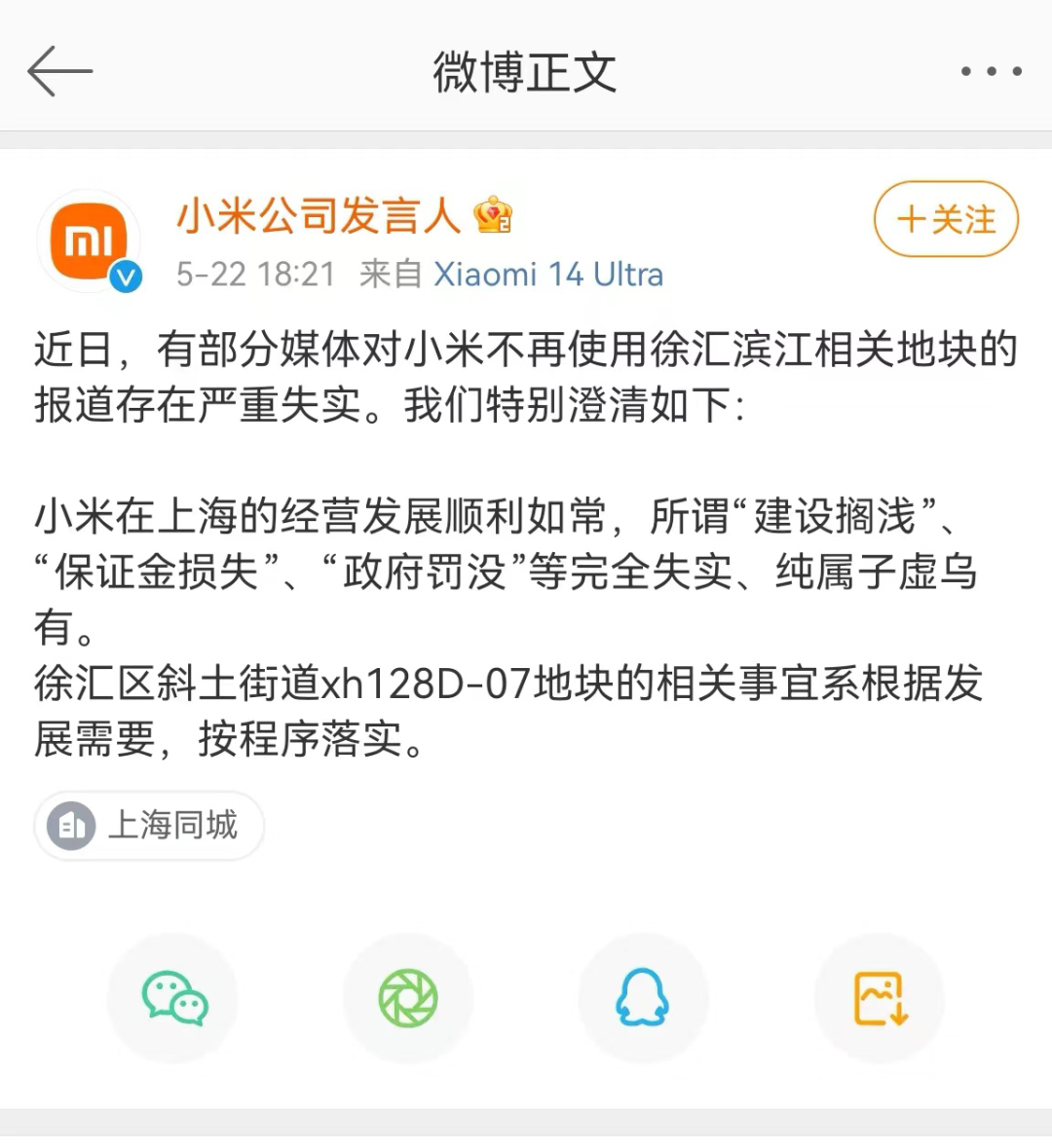
Task: Share to WeChat Moments
Action: tap(408, 999)
